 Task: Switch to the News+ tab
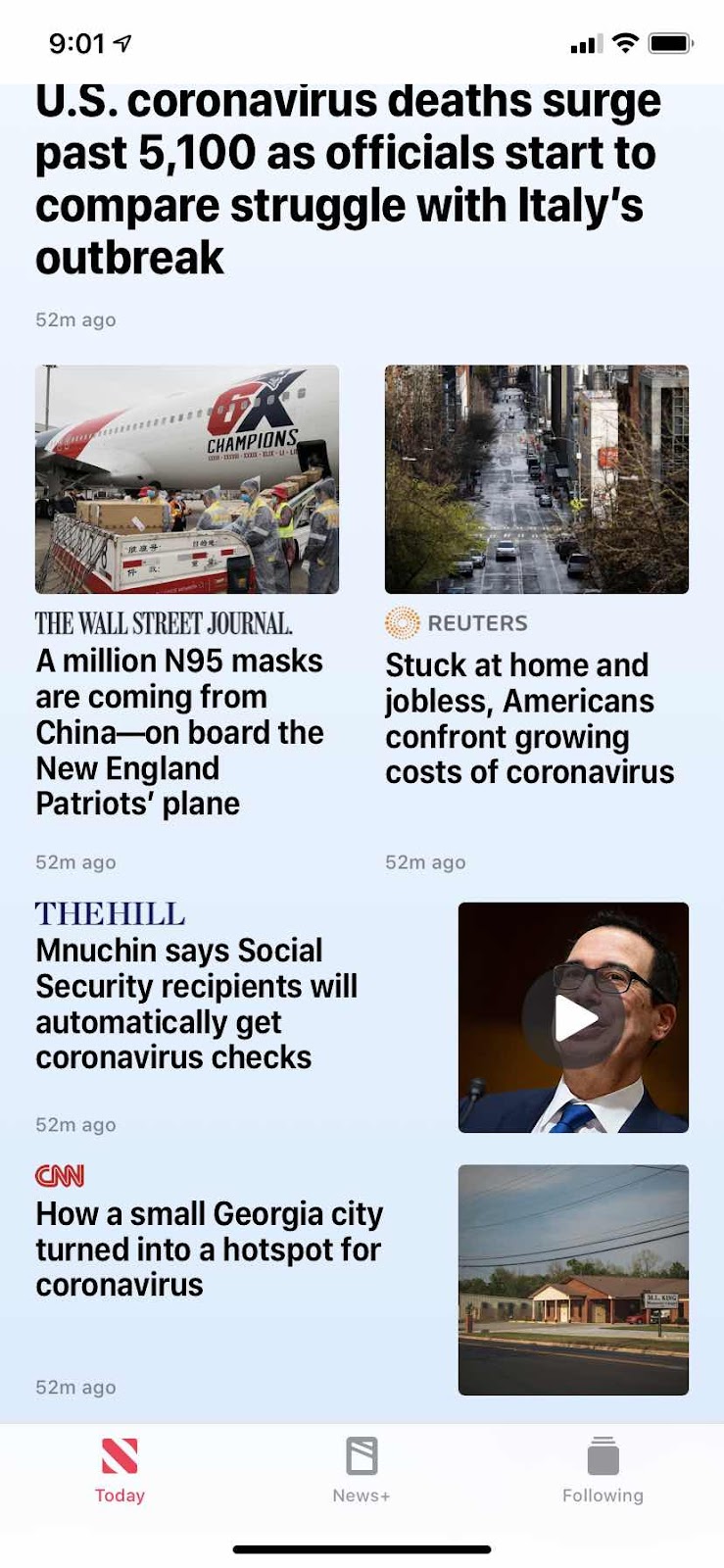click(x=362, y=1469)
